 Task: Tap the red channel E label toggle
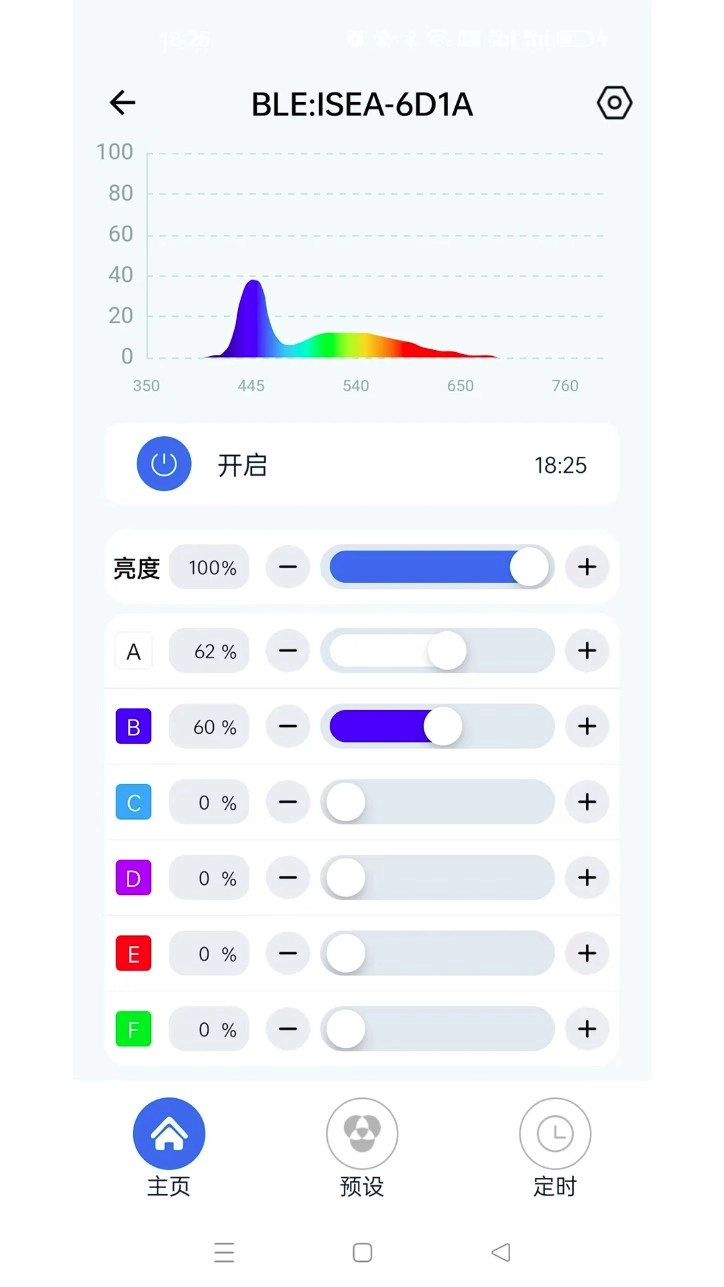click(x=133, y=953)
